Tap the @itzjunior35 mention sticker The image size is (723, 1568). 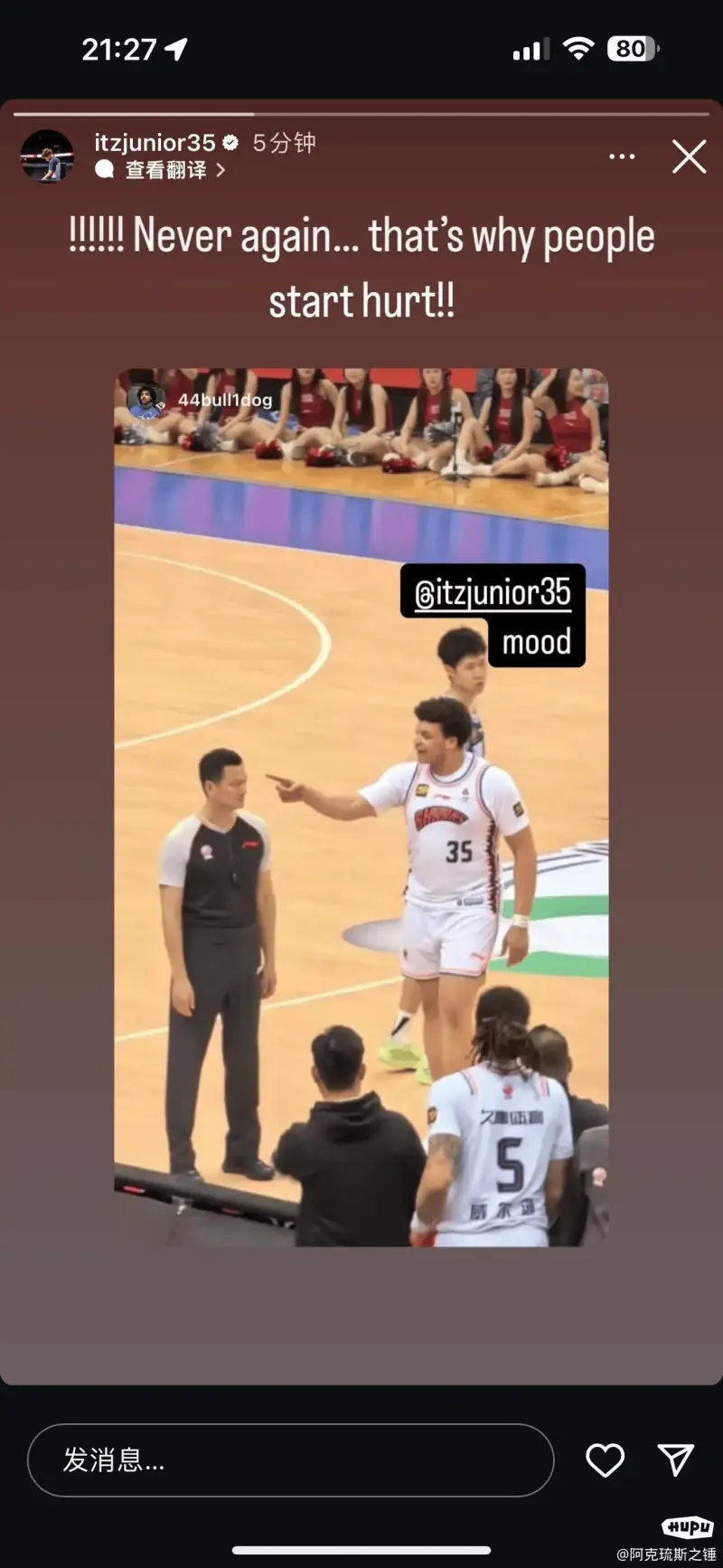tap(493, 593)
